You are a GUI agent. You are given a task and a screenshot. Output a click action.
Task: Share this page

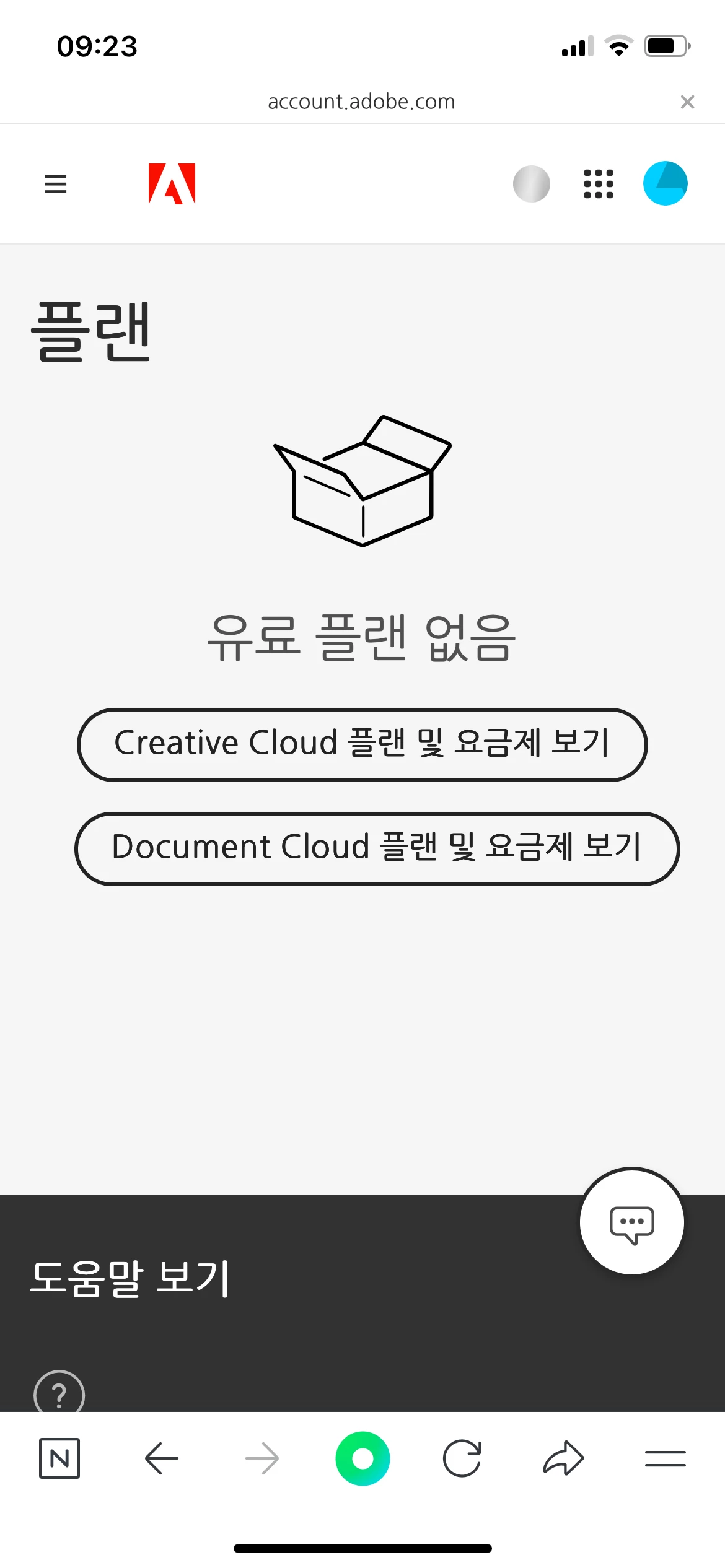click(563, 1458)
